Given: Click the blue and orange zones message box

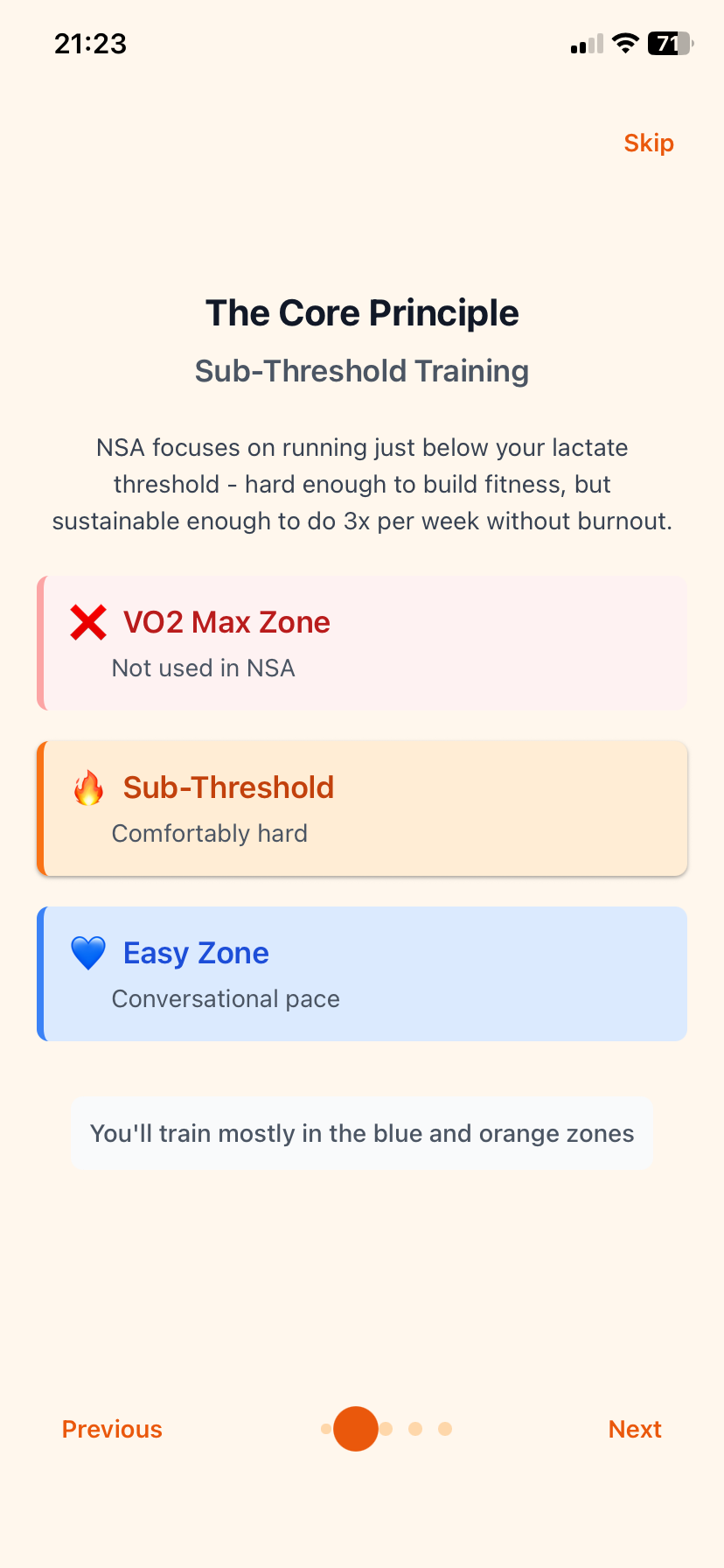Looking at the screenshot, I should [362, 1133].
